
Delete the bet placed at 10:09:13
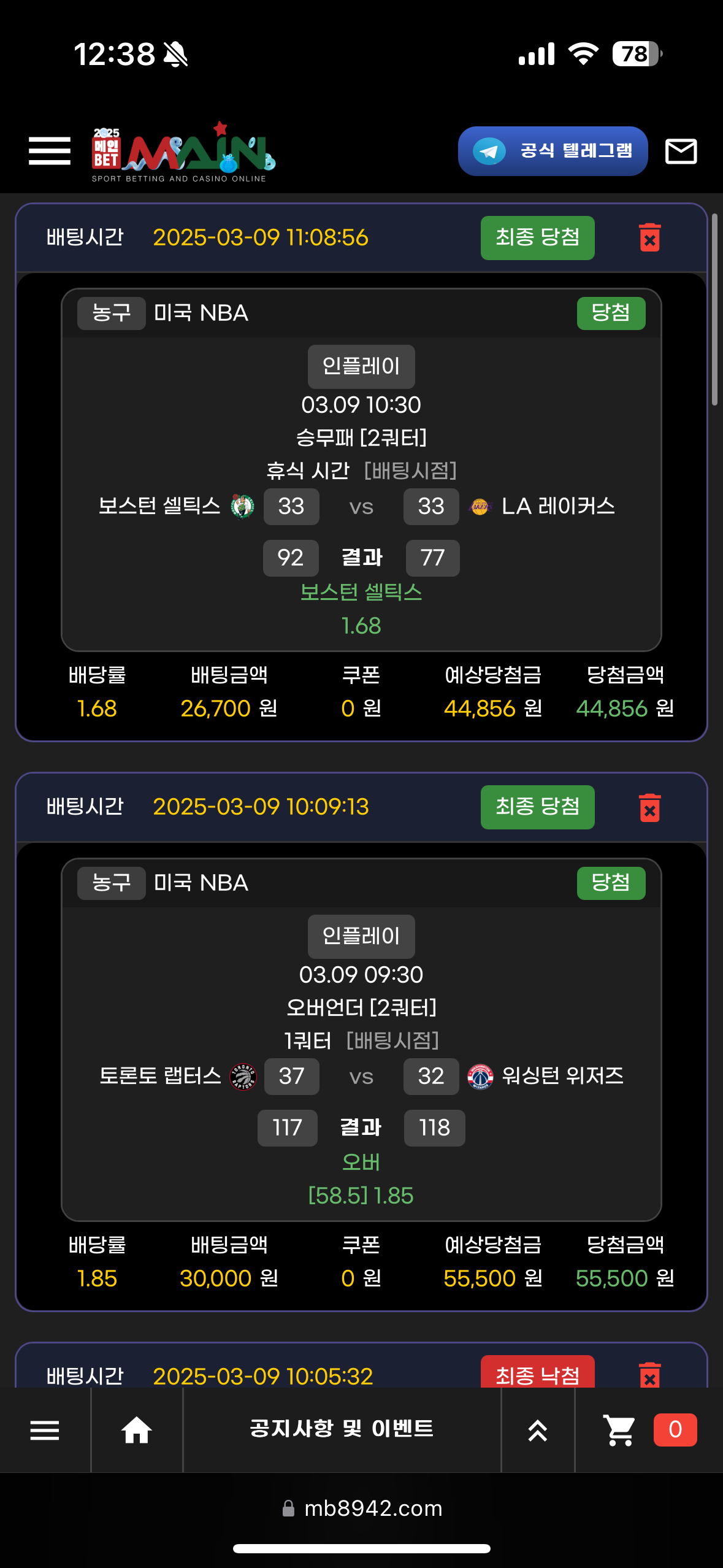(649, 807)
